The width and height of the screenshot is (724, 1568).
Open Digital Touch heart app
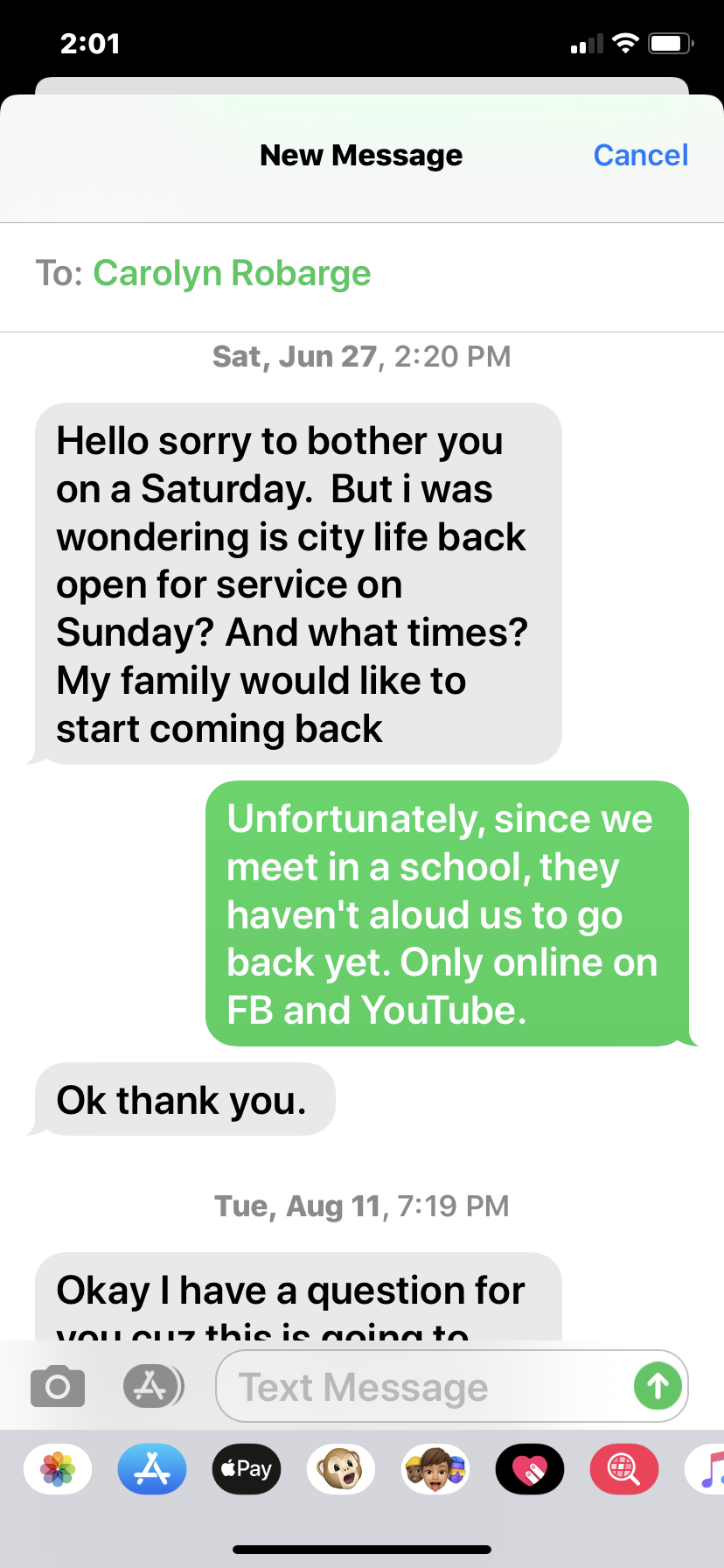[x=530, y=1469]
